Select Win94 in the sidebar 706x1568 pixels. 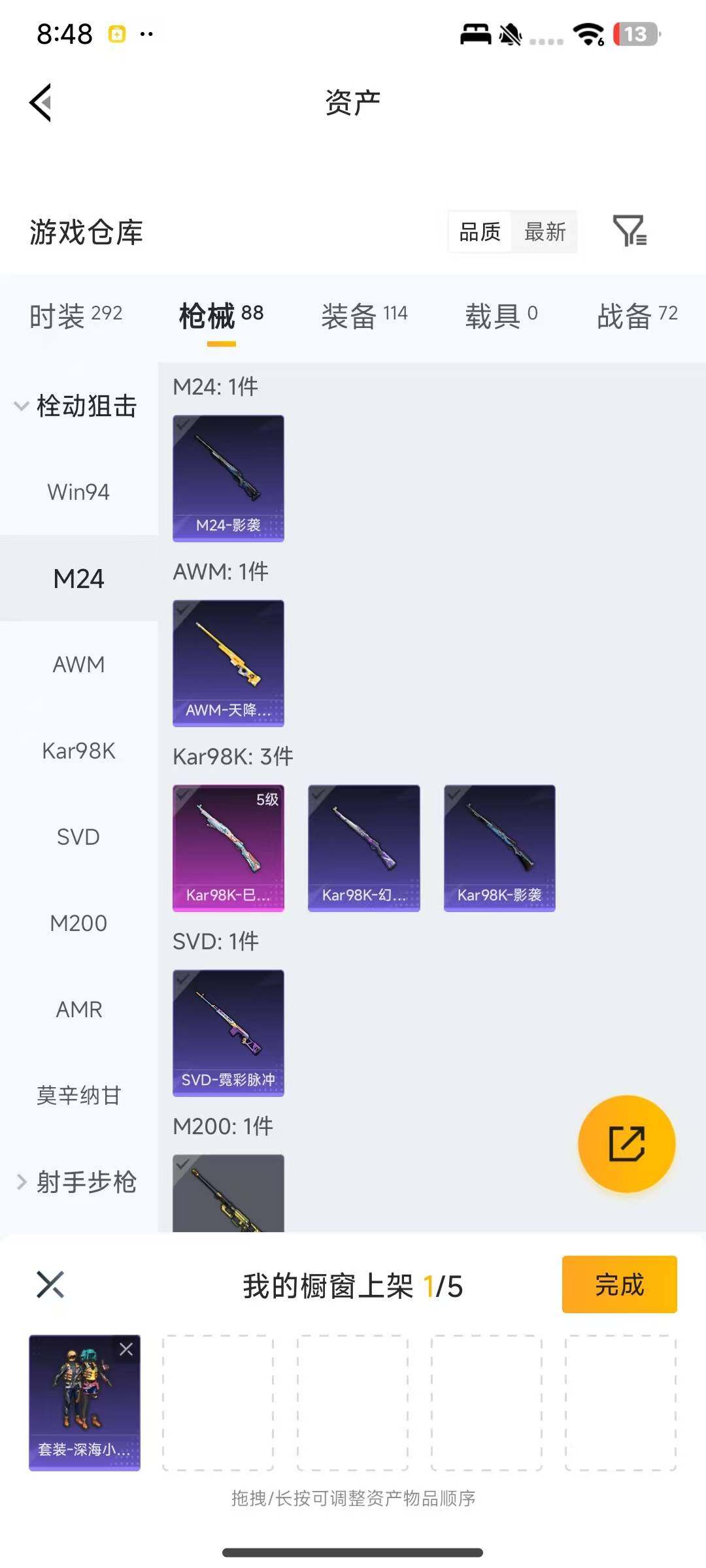click(78, 491)
